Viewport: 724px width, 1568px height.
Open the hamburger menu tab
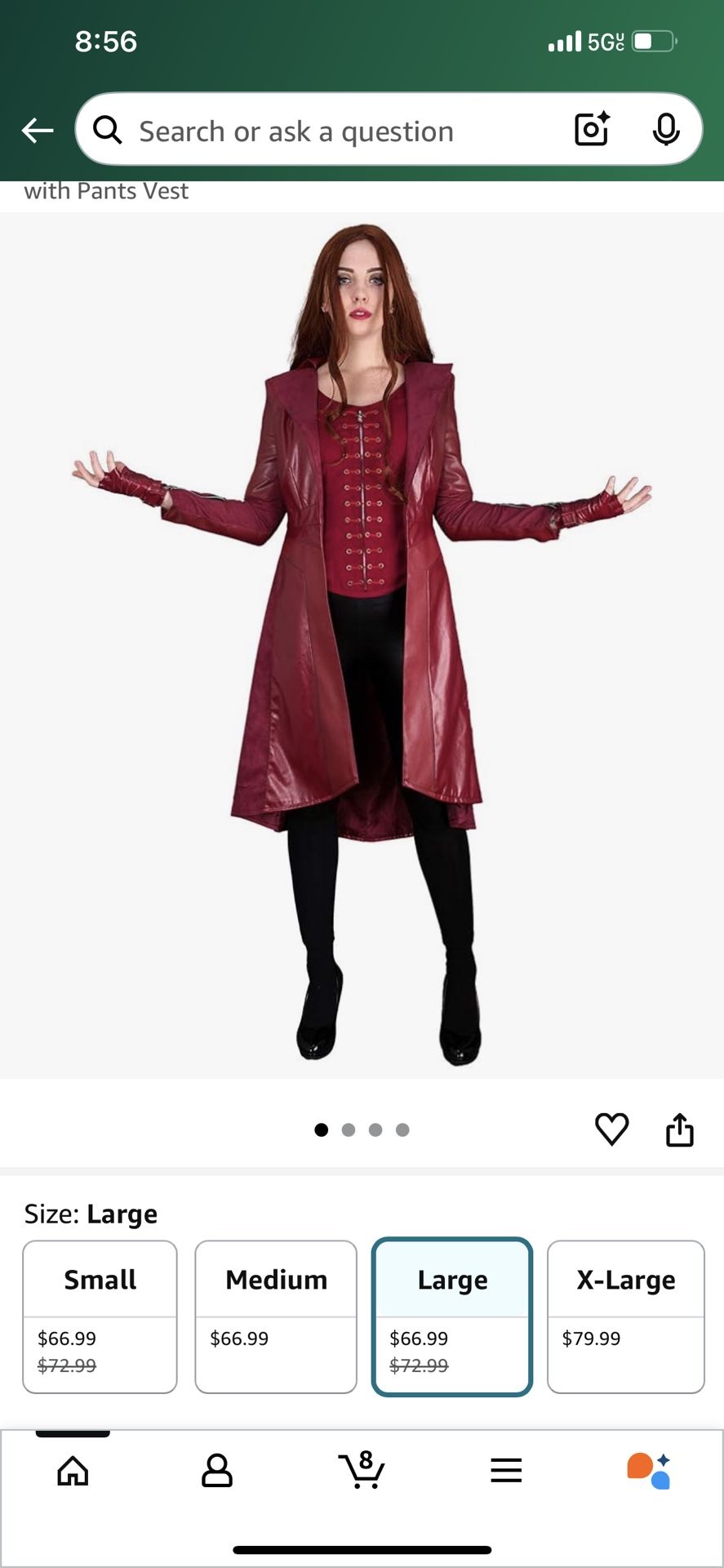click(506, 1470)
